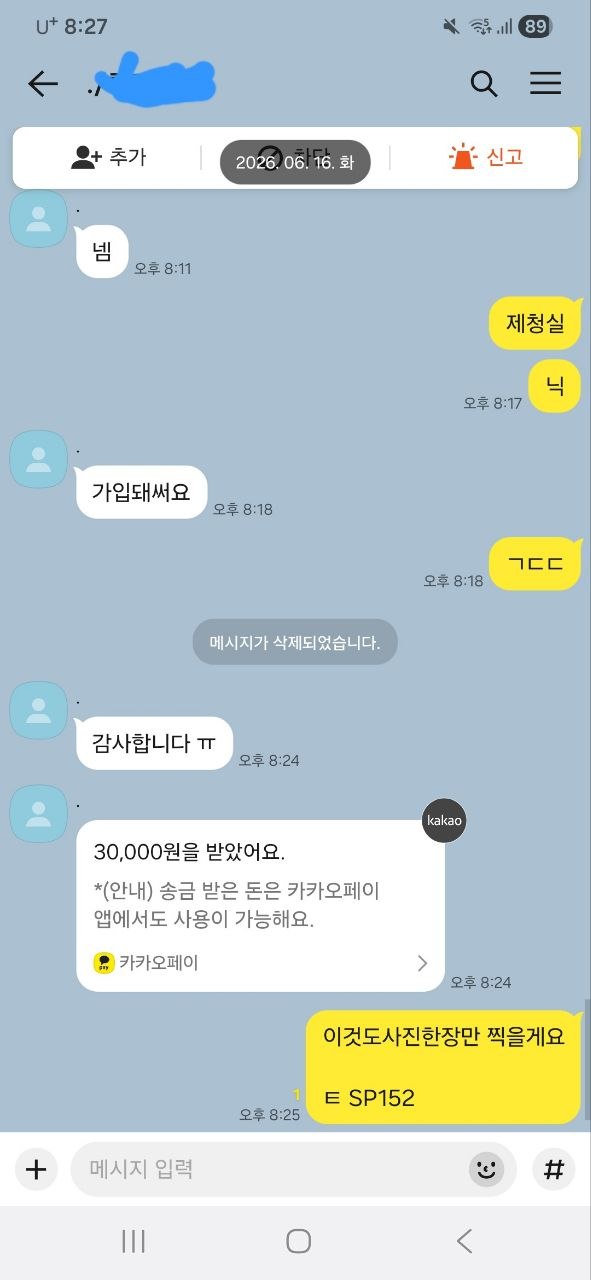Open the recent apps view

point(133,1241)
